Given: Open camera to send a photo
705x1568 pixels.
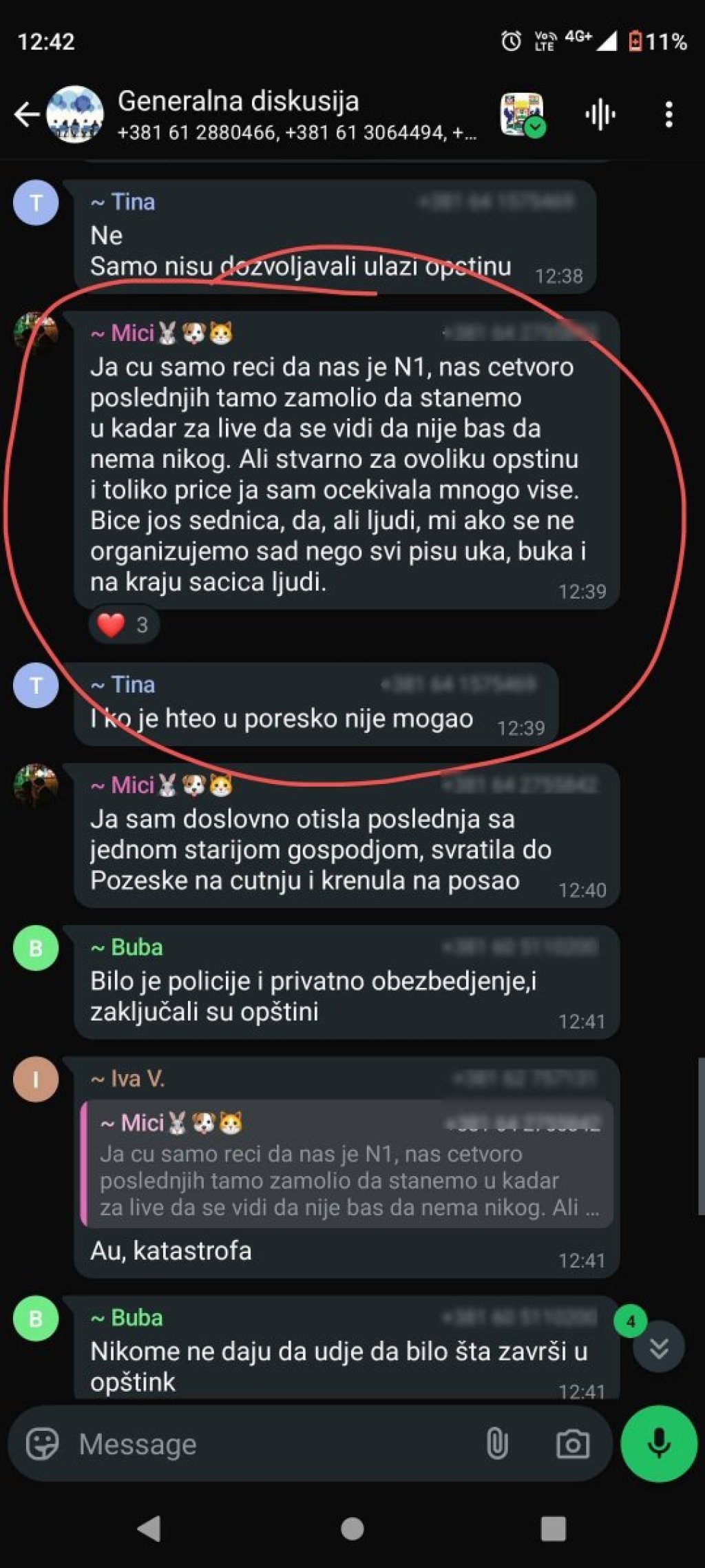Looking at the screenshot, I should [573, 1444].
